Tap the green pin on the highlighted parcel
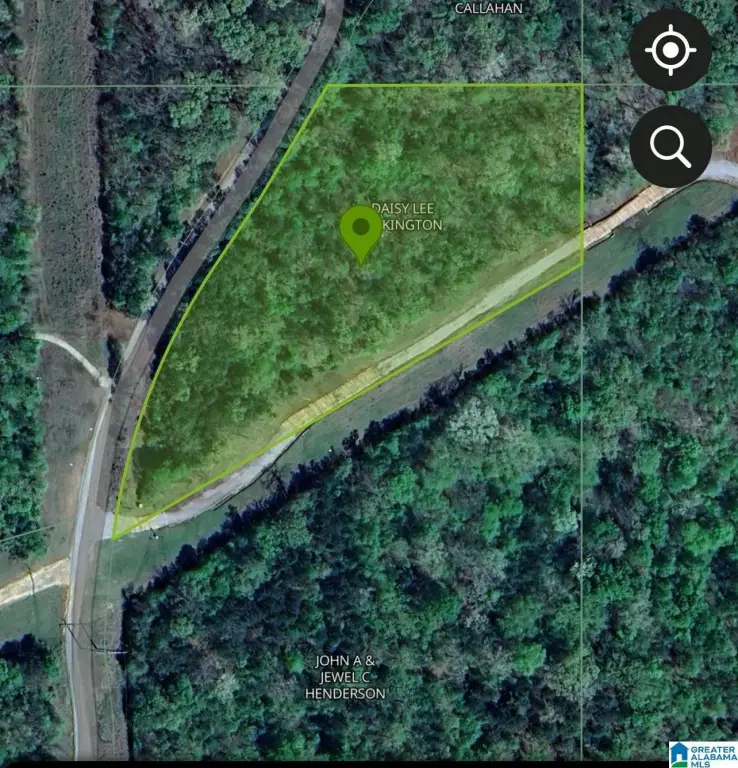This screenshot has width=738, height=768. pos(360,229)
